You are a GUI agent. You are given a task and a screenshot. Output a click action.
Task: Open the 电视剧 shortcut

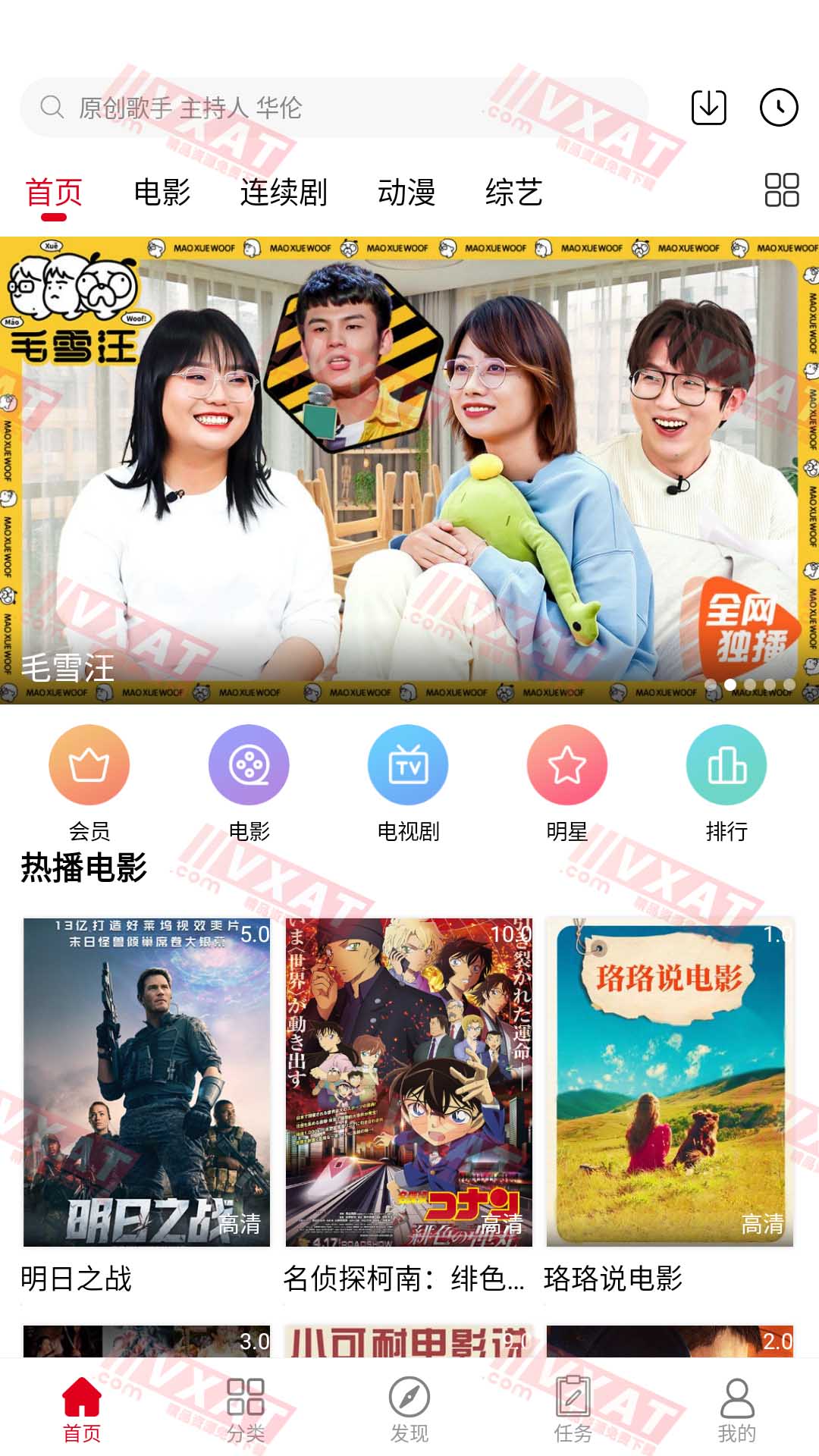pos(408,781)
